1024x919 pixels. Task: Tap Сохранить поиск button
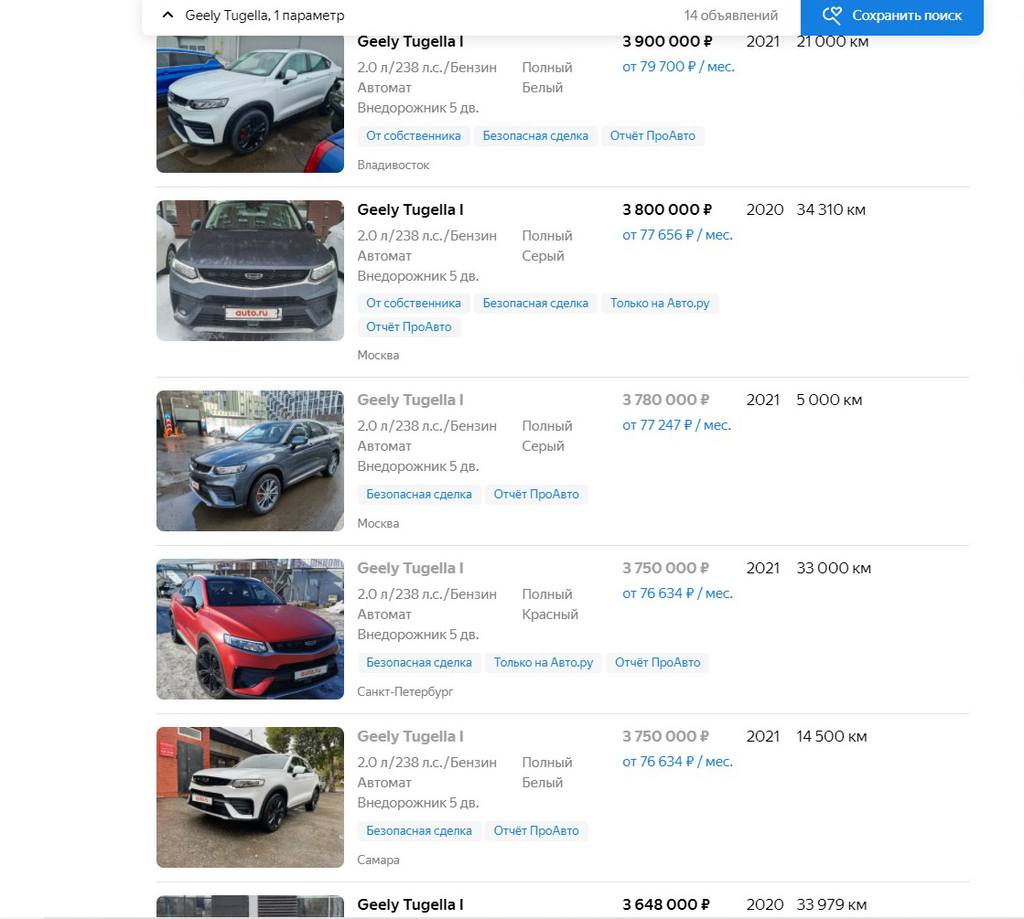click(x=891, y=16)
